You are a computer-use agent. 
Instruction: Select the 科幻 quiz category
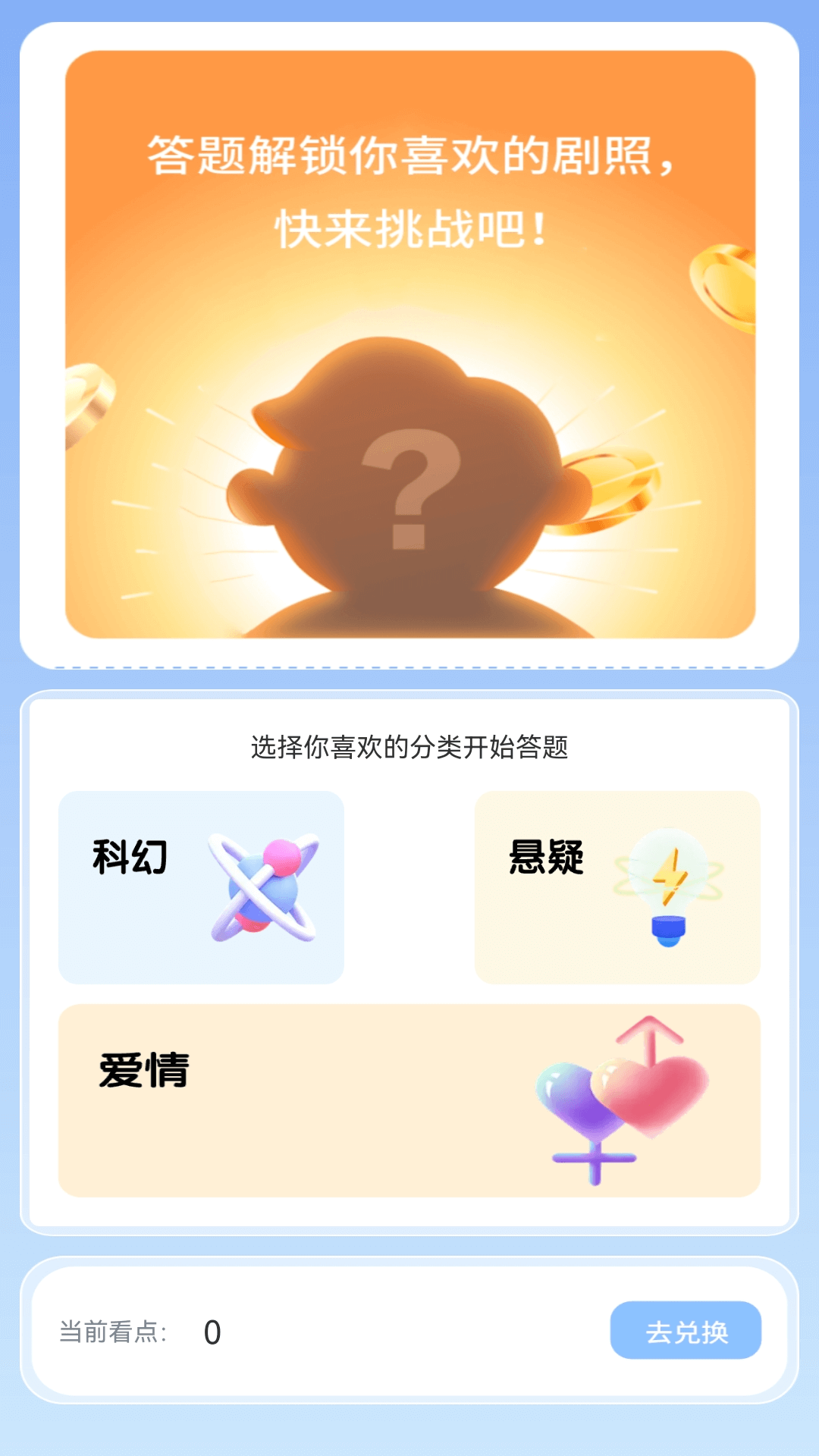[x=201, y=887]
